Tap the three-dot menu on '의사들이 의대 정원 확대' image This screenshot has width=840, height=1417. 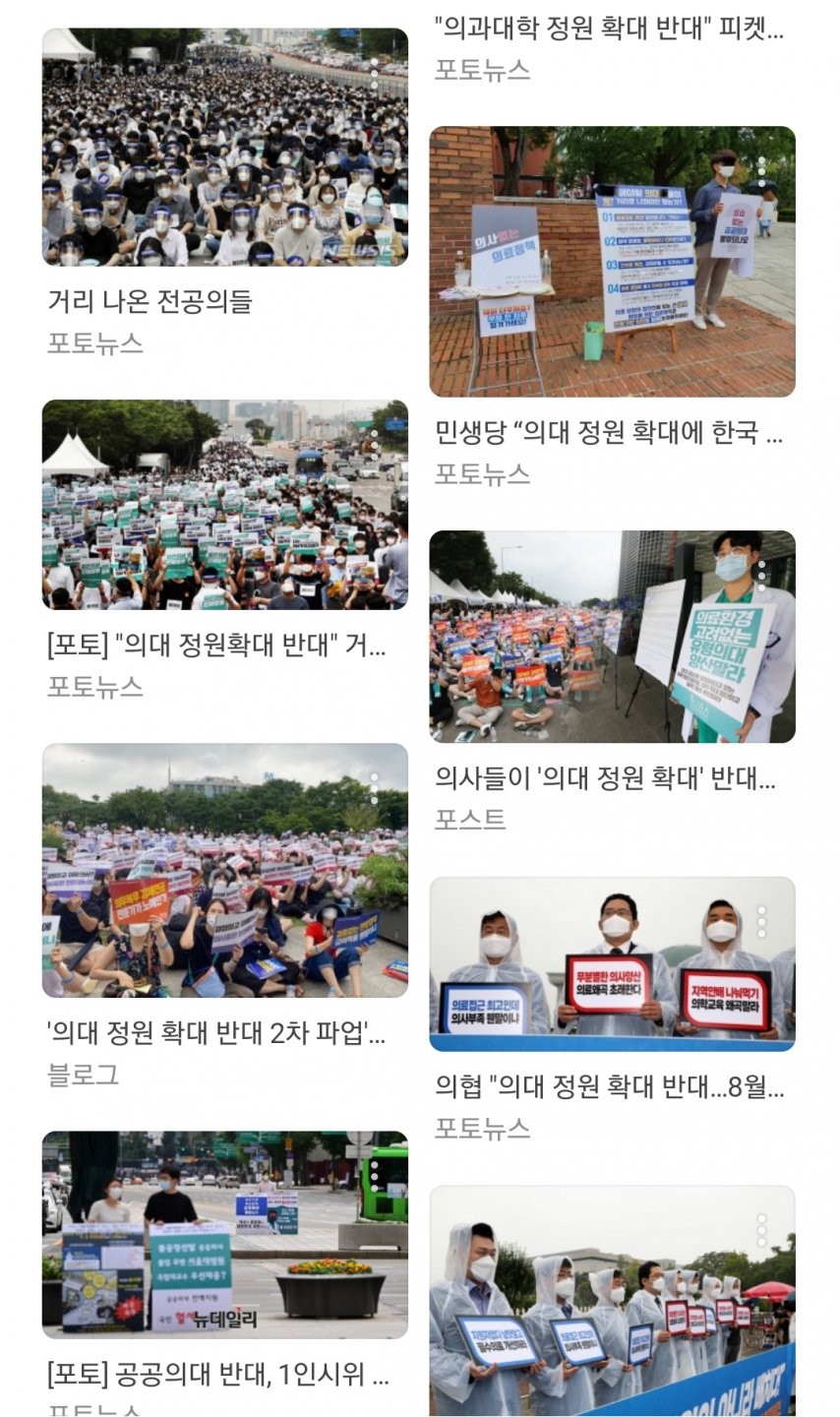(x=761, y=576)
